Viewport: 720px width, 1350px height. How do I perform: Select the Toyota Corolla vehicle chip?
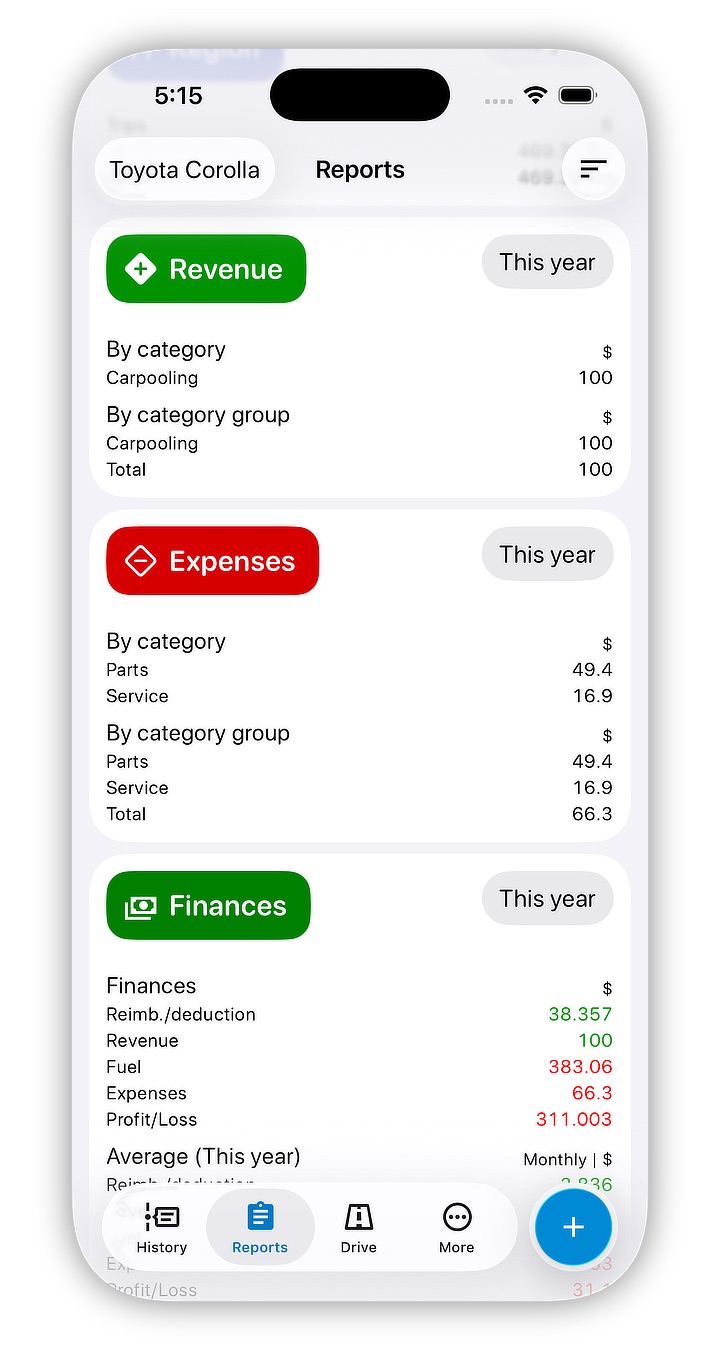pos(184,169)
